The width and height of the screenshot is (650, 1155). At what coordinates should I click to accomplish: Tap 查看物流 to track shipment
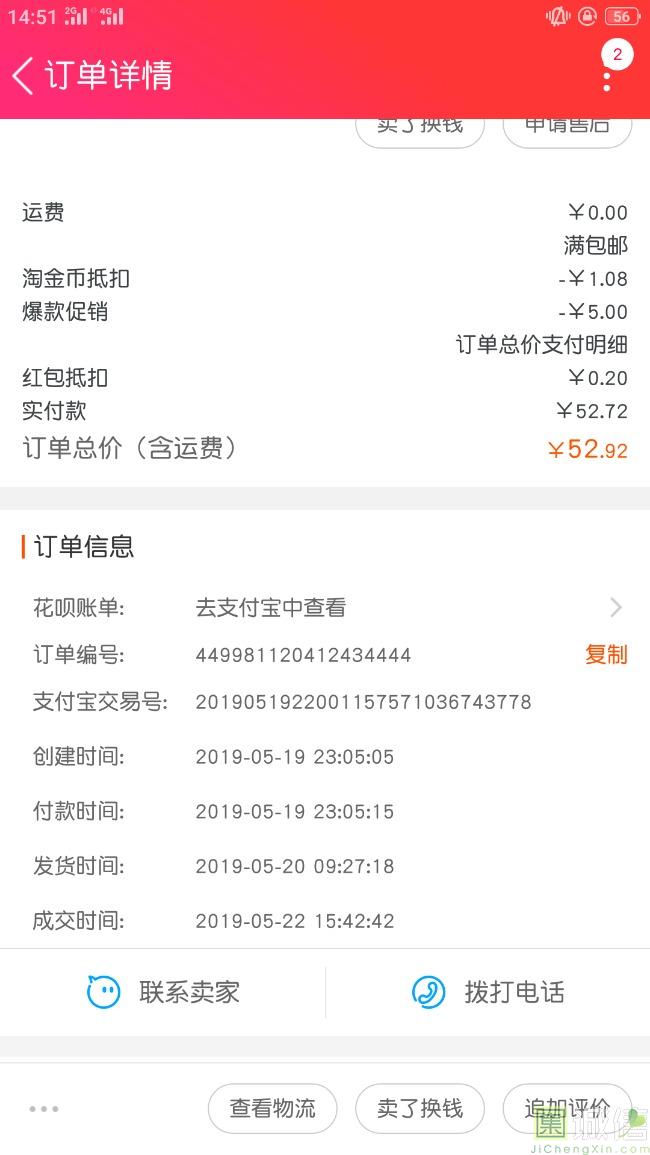coord(273,1109)
